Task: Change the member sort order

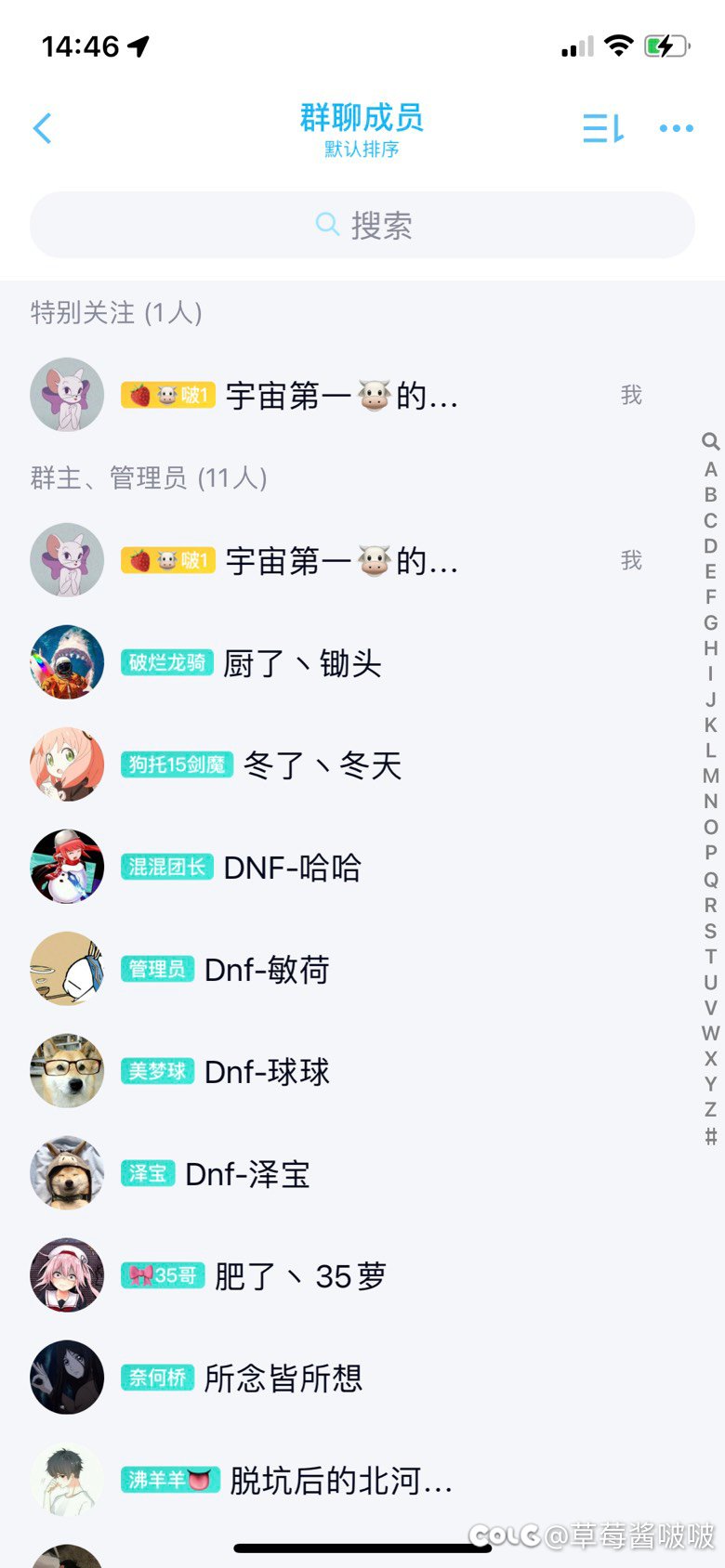Action: tap(602, 128)
